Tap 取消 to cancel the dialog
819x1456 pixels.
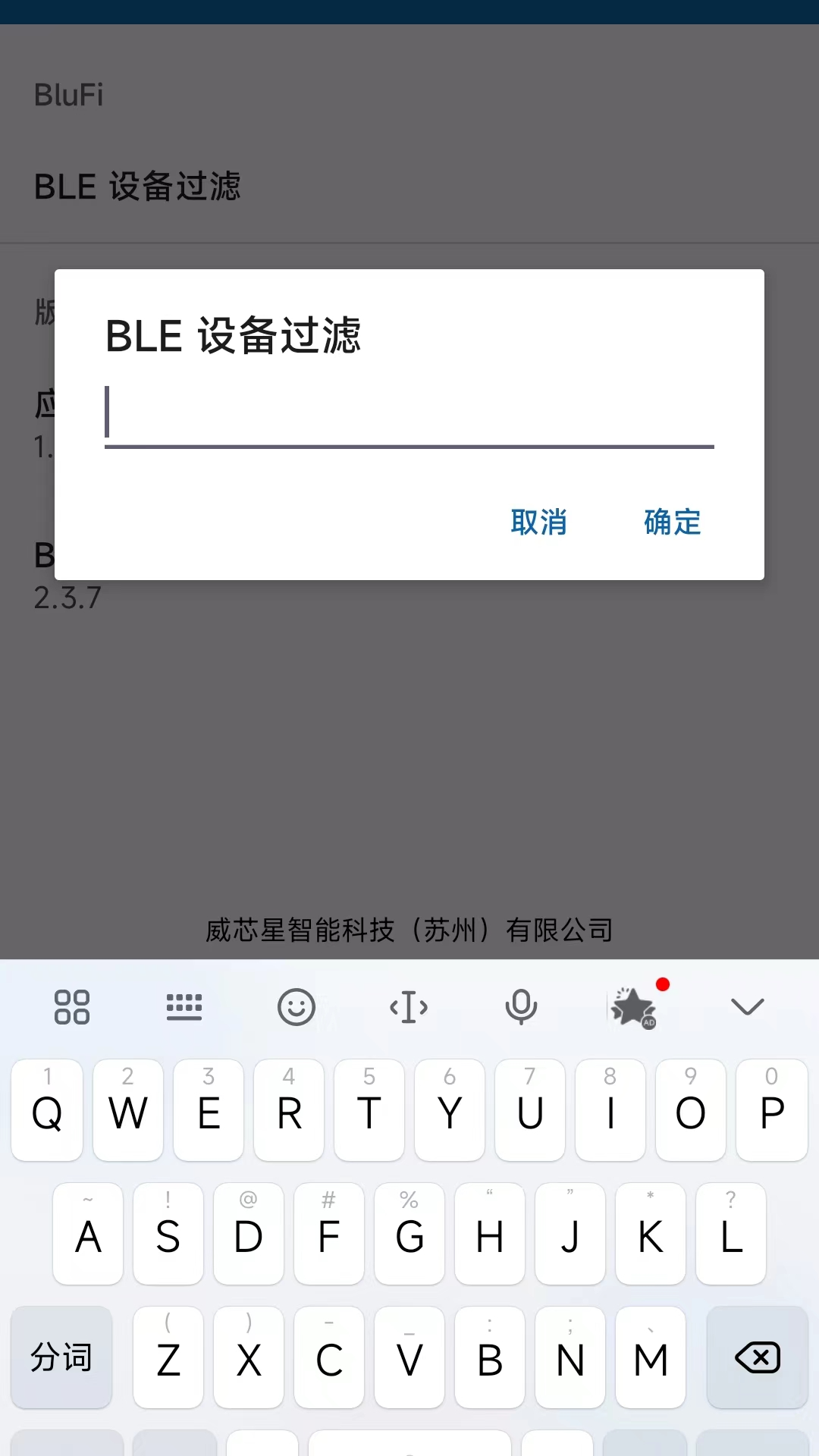538,522
